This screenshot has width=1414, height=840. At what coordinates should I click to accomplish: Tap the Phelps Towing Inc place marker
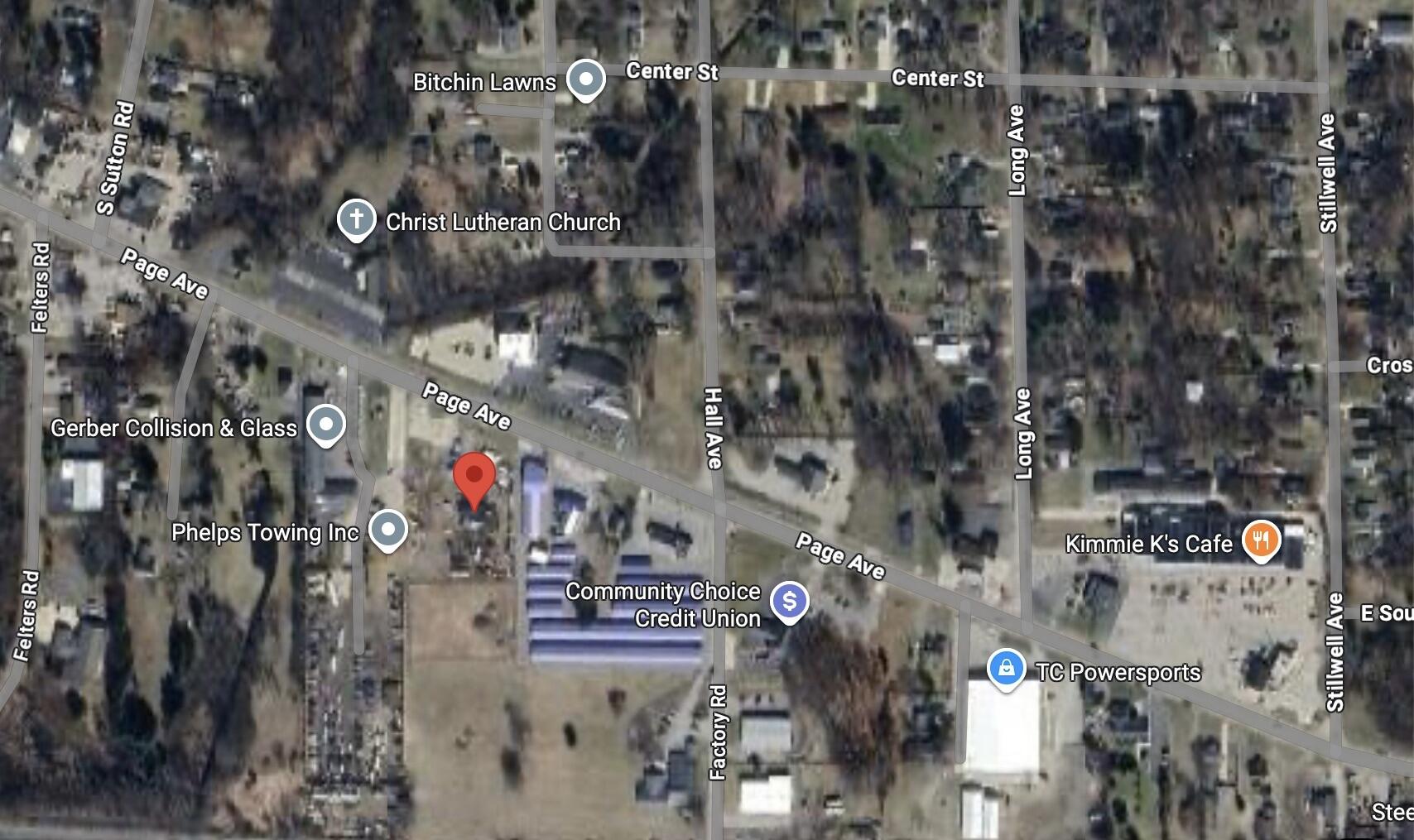point(387,528)
